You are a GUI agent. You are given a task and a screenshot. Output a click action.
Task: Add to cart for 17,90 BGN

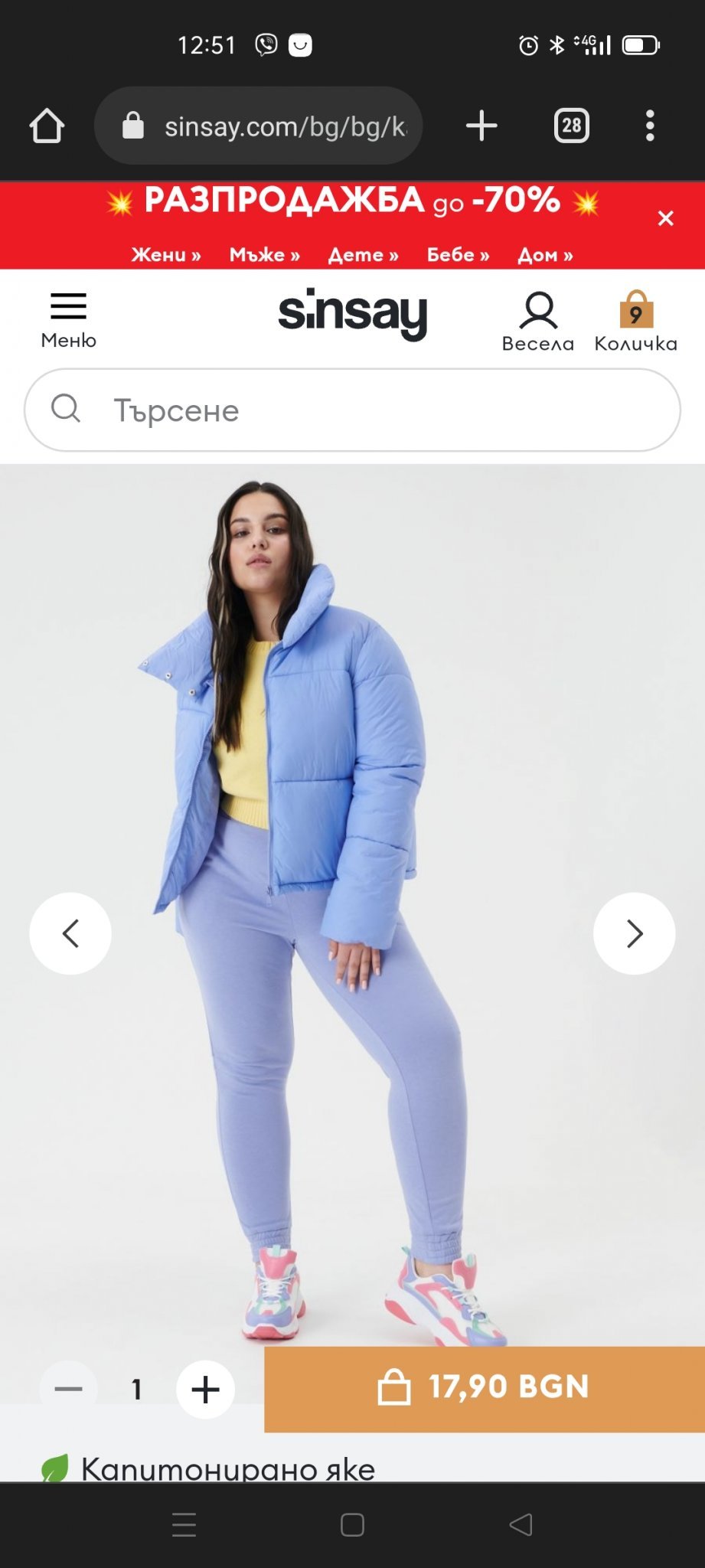[484, 1387]
